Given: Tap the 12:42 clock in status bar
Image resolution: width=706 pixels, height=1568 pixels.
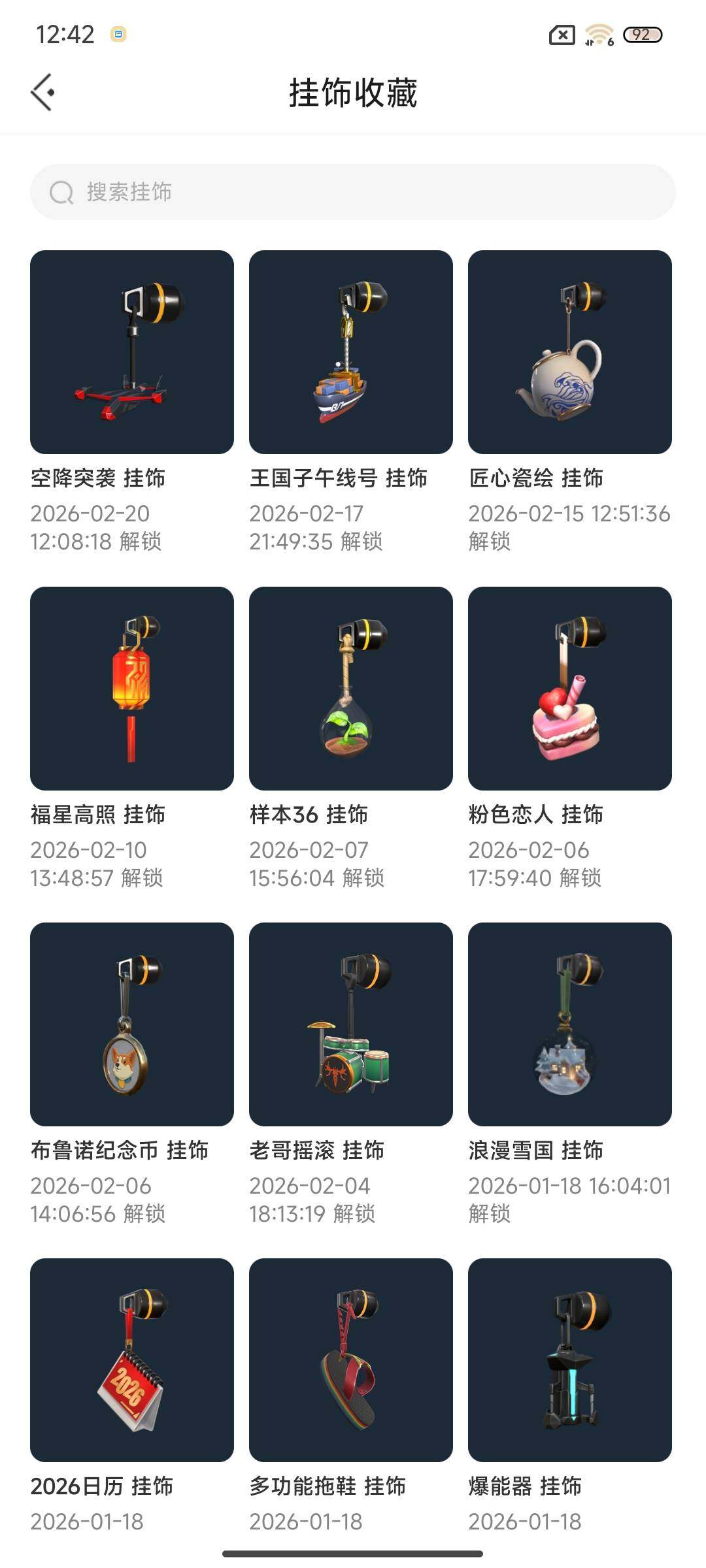Looking at the screenshot, I should 63,36.
